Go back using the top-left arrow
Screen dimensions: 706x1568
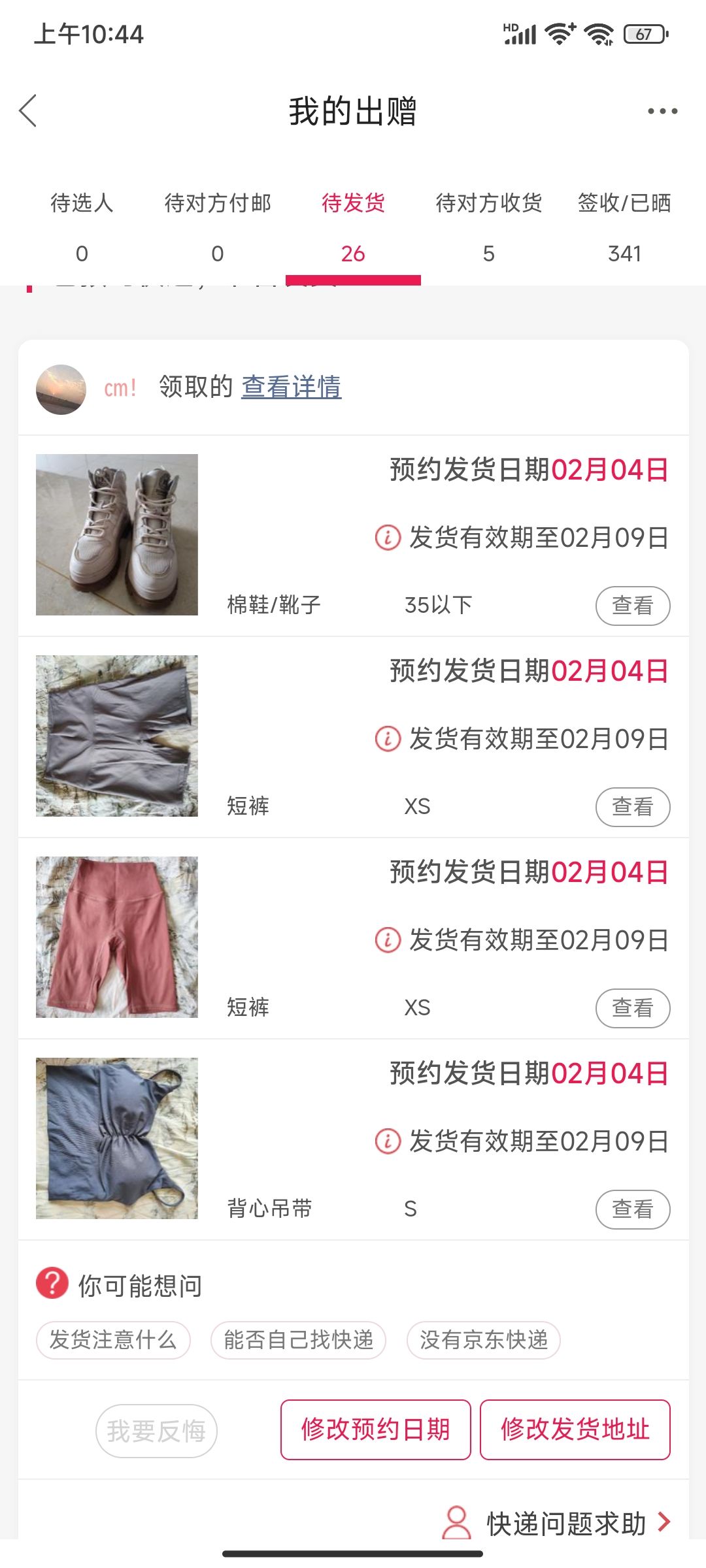[28, 110]
